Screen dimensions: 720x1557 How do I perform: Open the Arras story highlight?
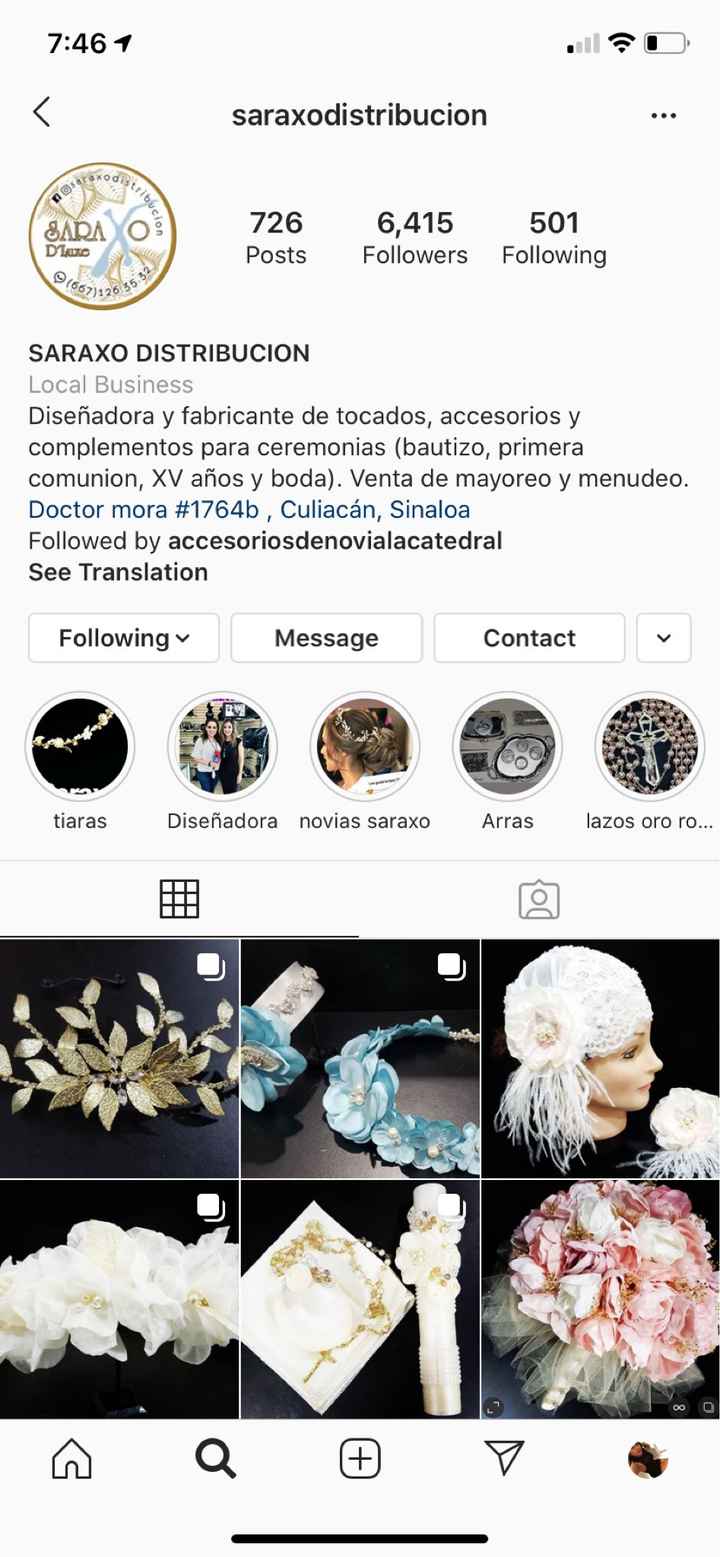point(507,747)
